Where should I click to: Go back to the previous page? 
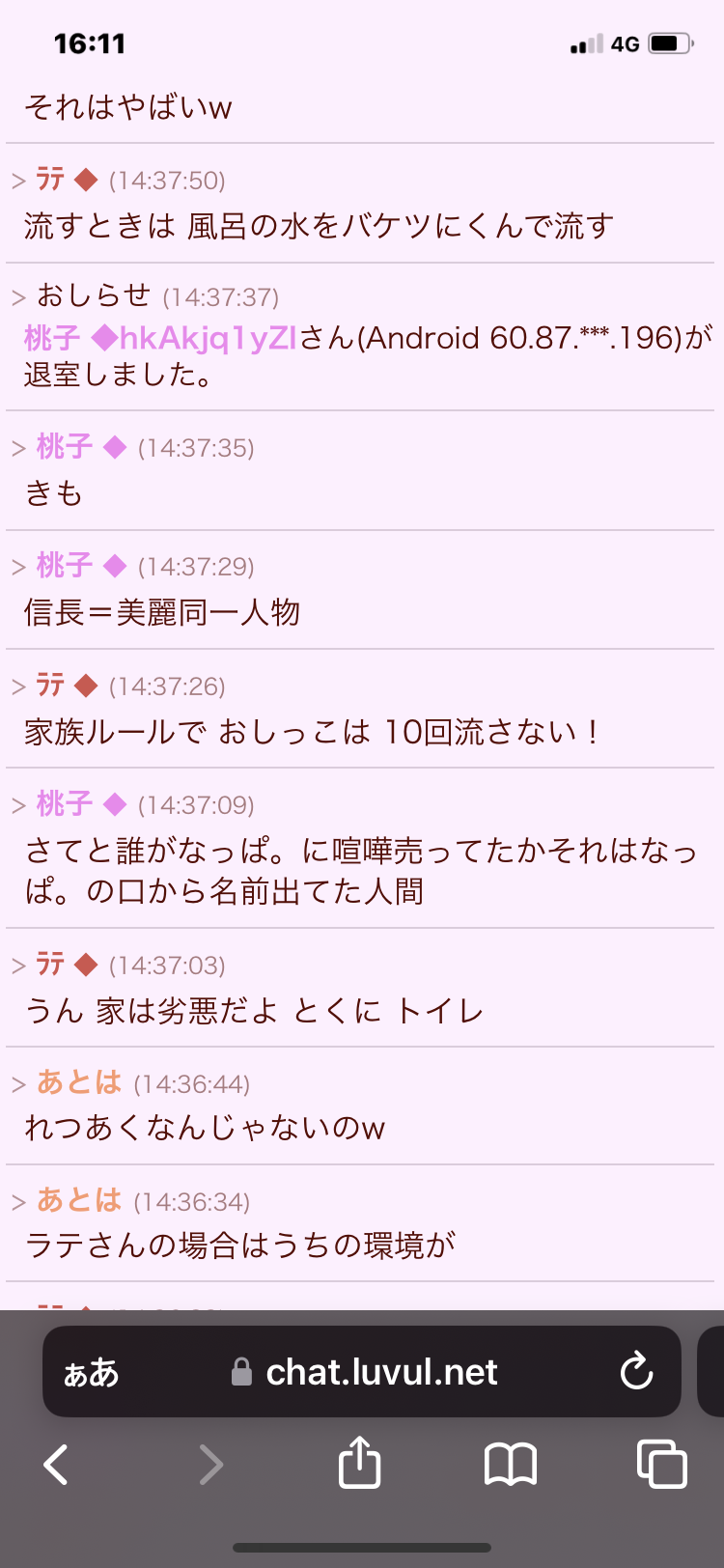(x=57, y=1464)
